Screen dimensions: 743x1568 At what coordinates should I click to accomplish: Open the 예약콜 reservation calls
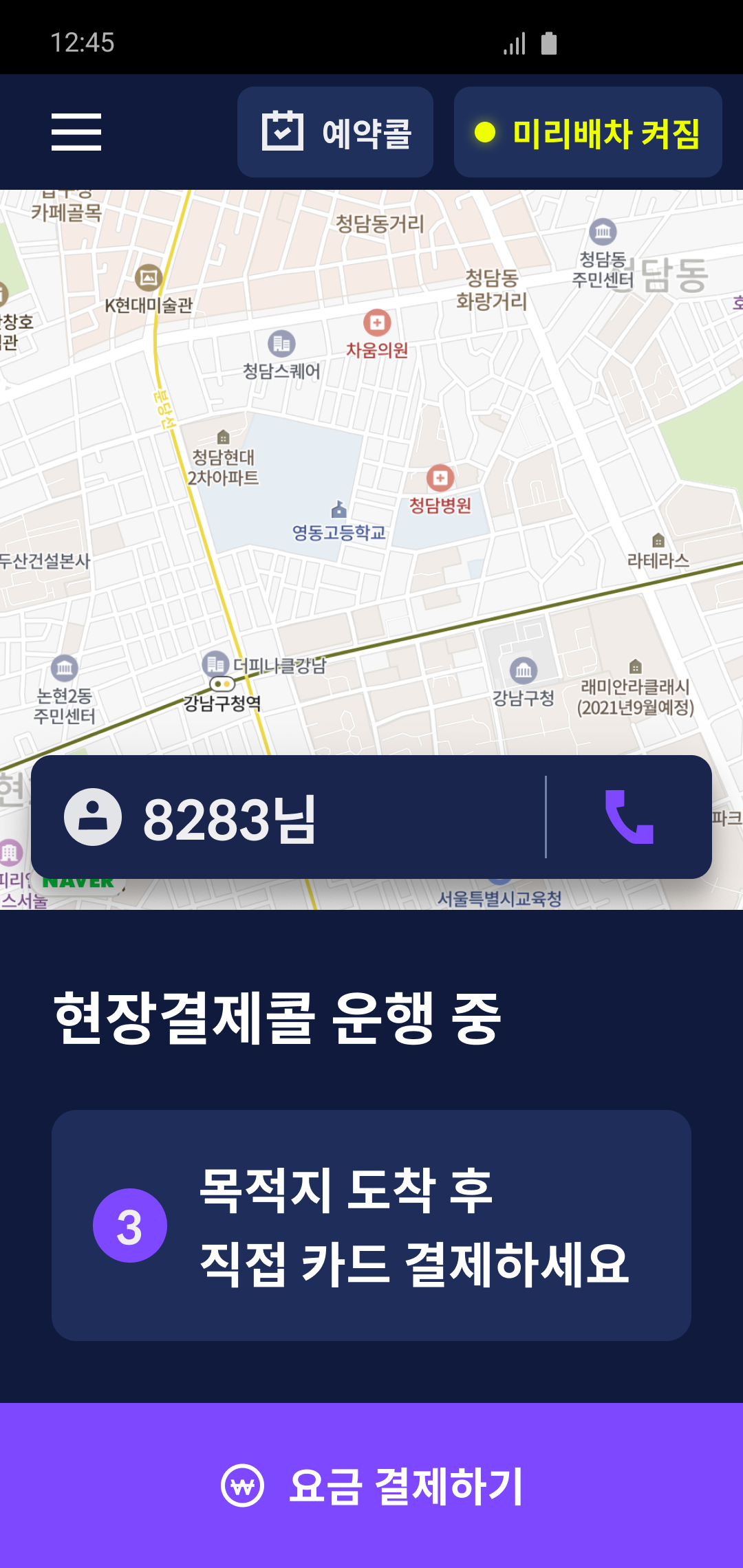pos(335,132)
